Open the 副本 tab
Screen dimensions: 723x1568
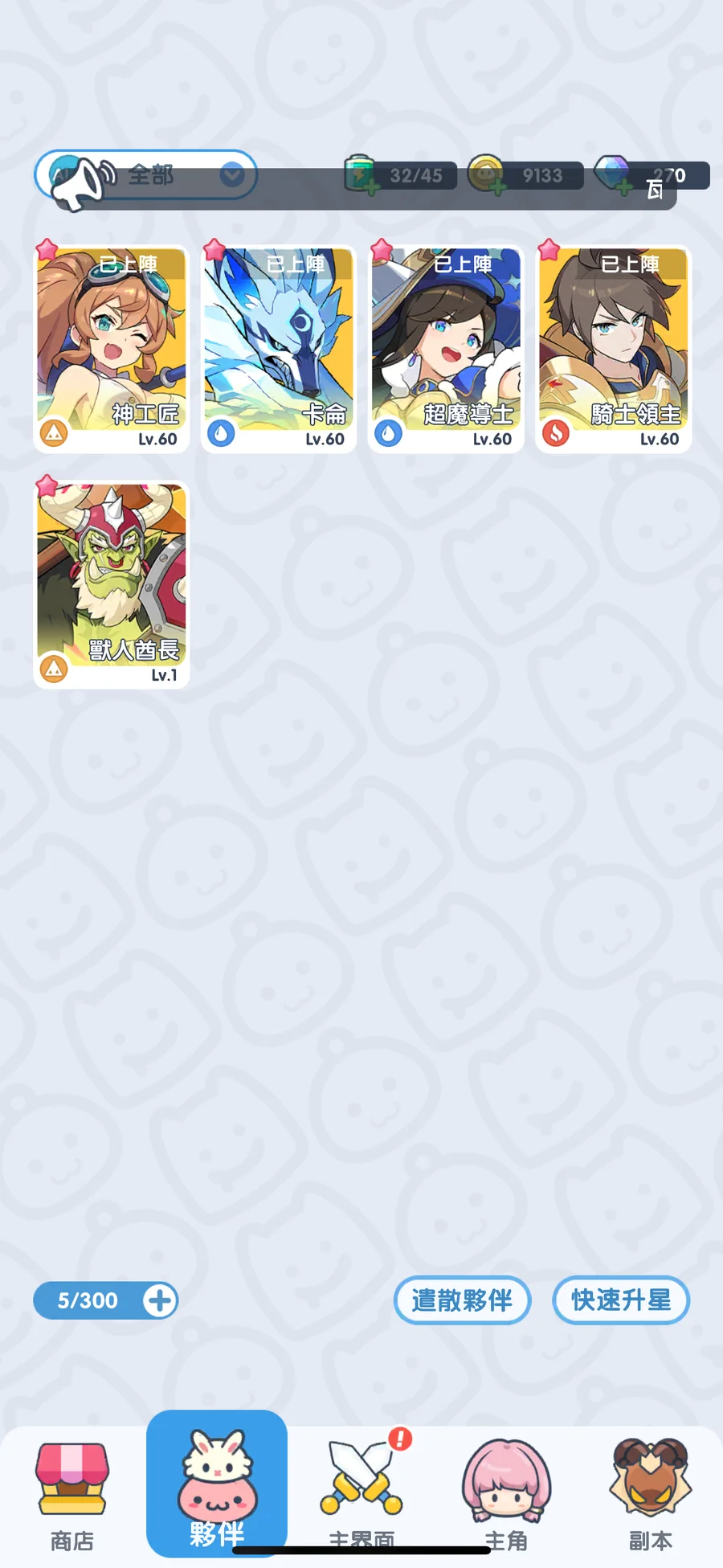click(651, 1495)
